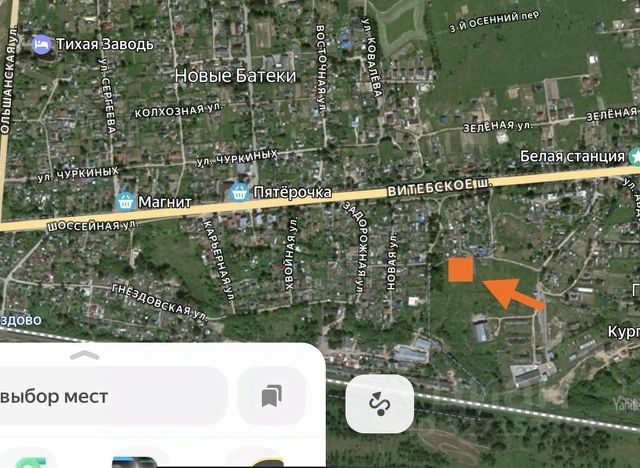The width and height of the screenshot is (640, 468).
Task: Expand the bottom search panel handle
Action: click(84, 354)
